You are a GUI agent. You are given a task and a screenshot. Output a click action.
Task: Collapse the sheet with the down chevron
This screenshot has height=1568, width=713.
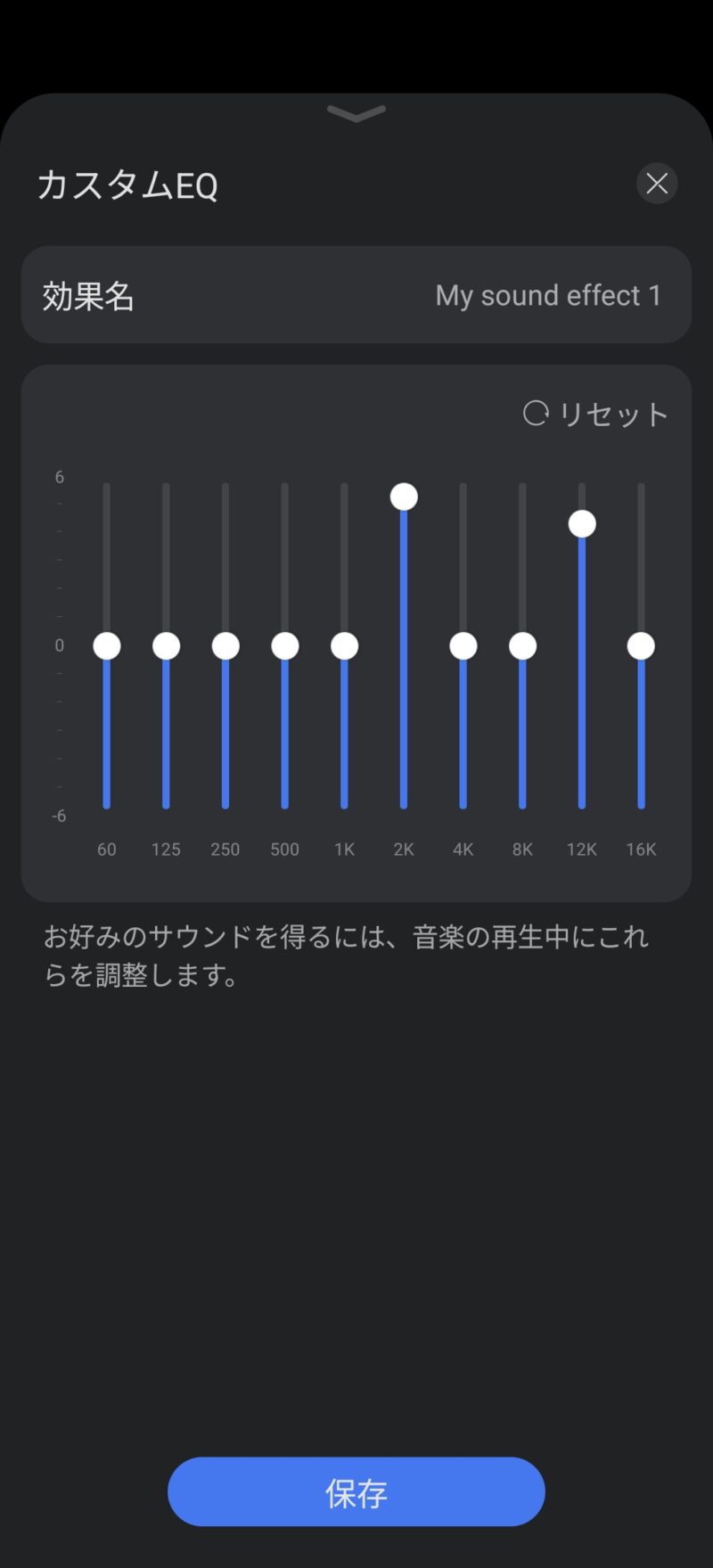click(356, 113)
